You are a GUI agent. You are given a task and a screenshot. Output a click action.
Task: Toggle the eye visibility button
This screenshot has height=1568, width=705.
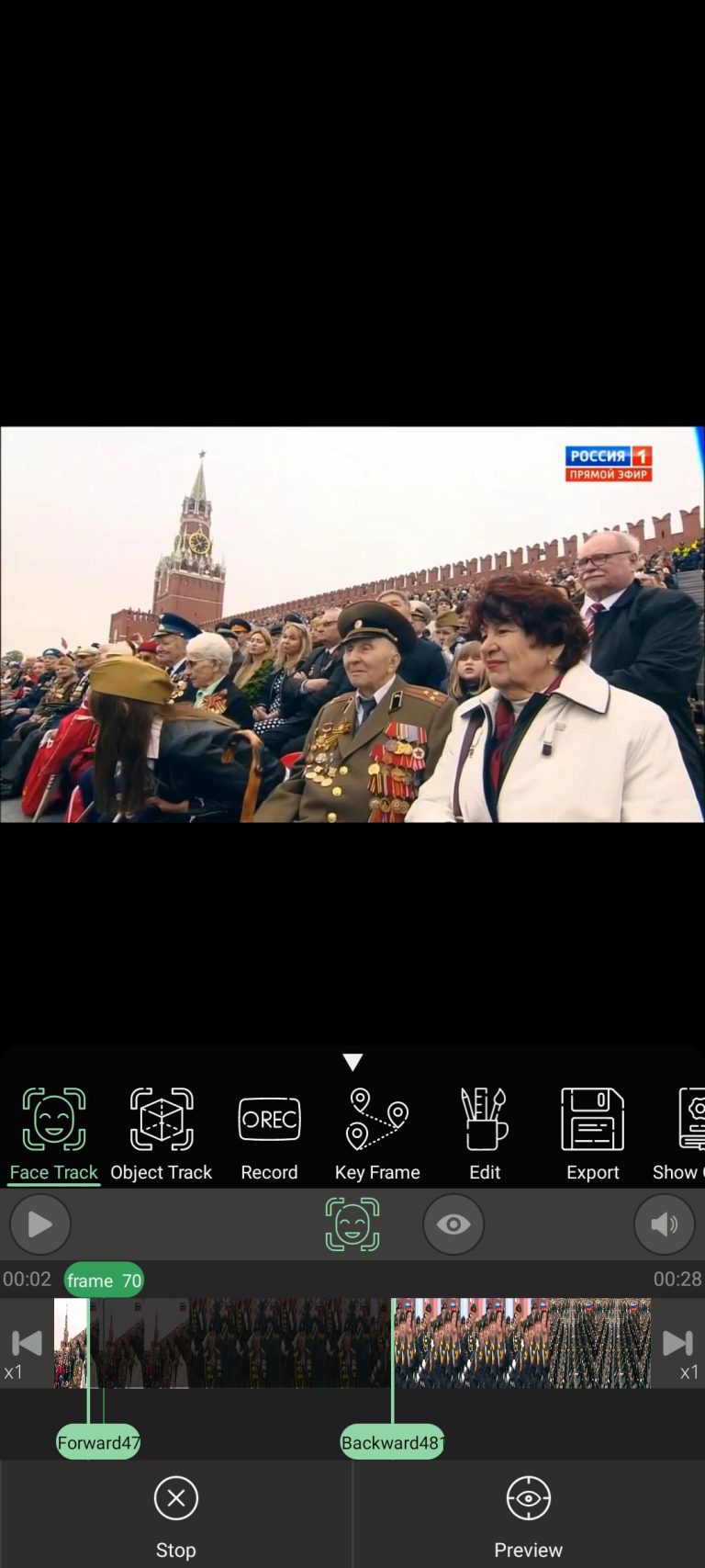[x=453, y=1224]
